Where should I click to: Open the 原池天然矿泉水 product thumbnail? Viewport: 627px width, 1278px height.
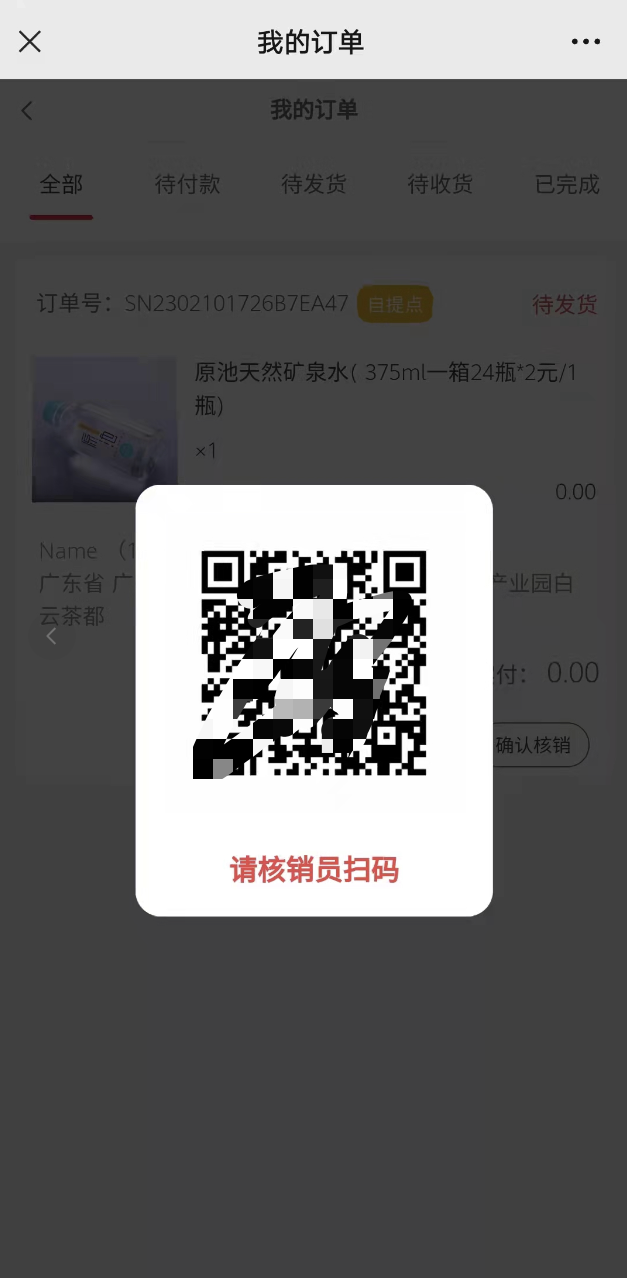tap(104, 429)
